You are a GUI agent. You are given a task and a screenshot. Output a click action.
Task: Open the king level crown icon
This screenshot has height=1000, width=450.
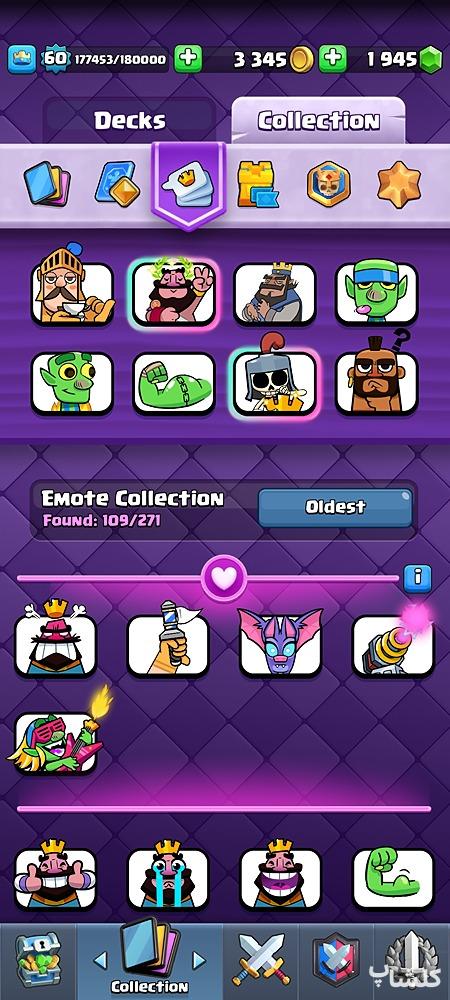pos(21,60)
